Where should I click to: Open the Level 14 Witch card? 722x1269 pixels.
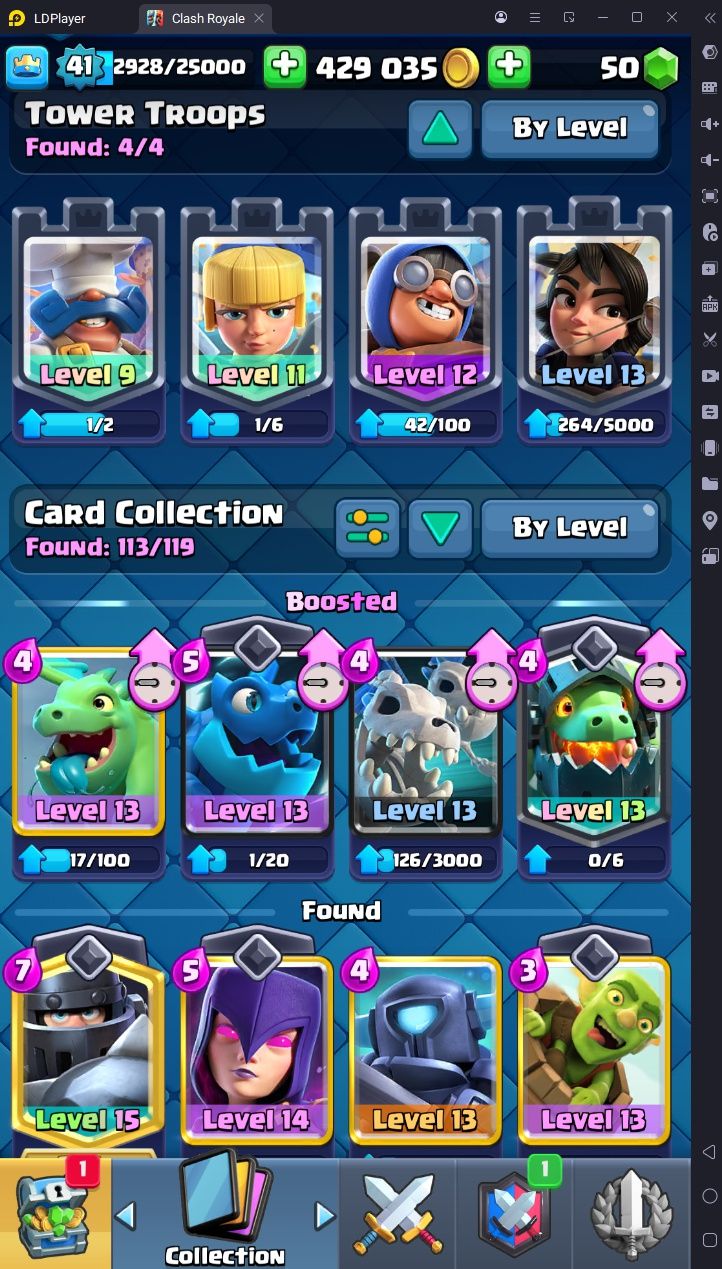(257, 1045)
